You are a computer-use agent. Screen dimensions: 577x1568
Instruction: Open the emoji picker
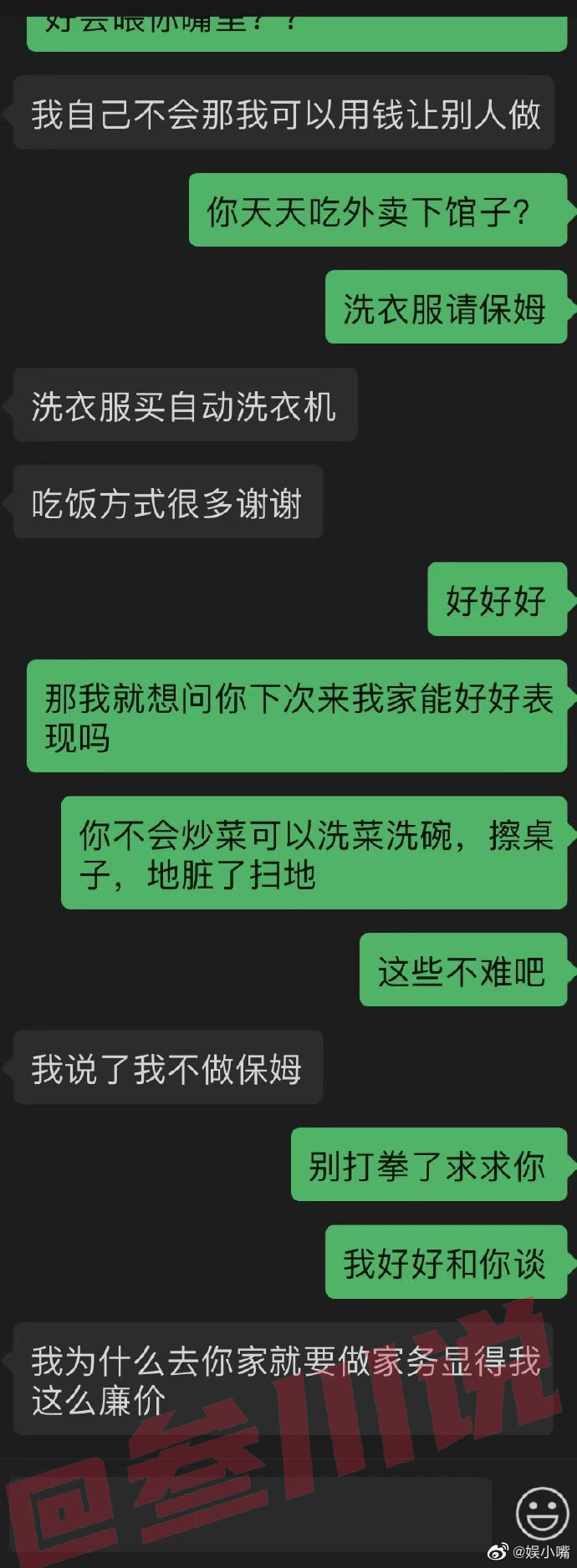541,1513
